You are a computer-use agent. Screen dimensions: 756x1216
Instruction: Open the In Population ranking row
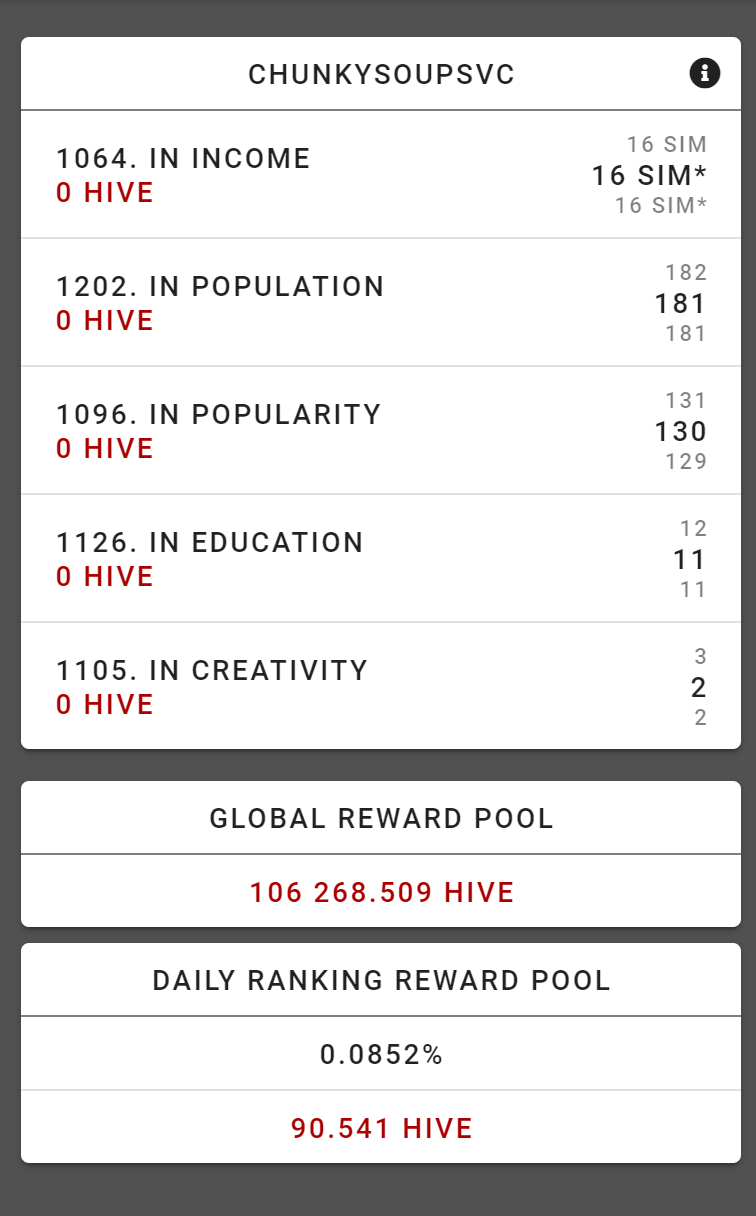tap(381, 303)
